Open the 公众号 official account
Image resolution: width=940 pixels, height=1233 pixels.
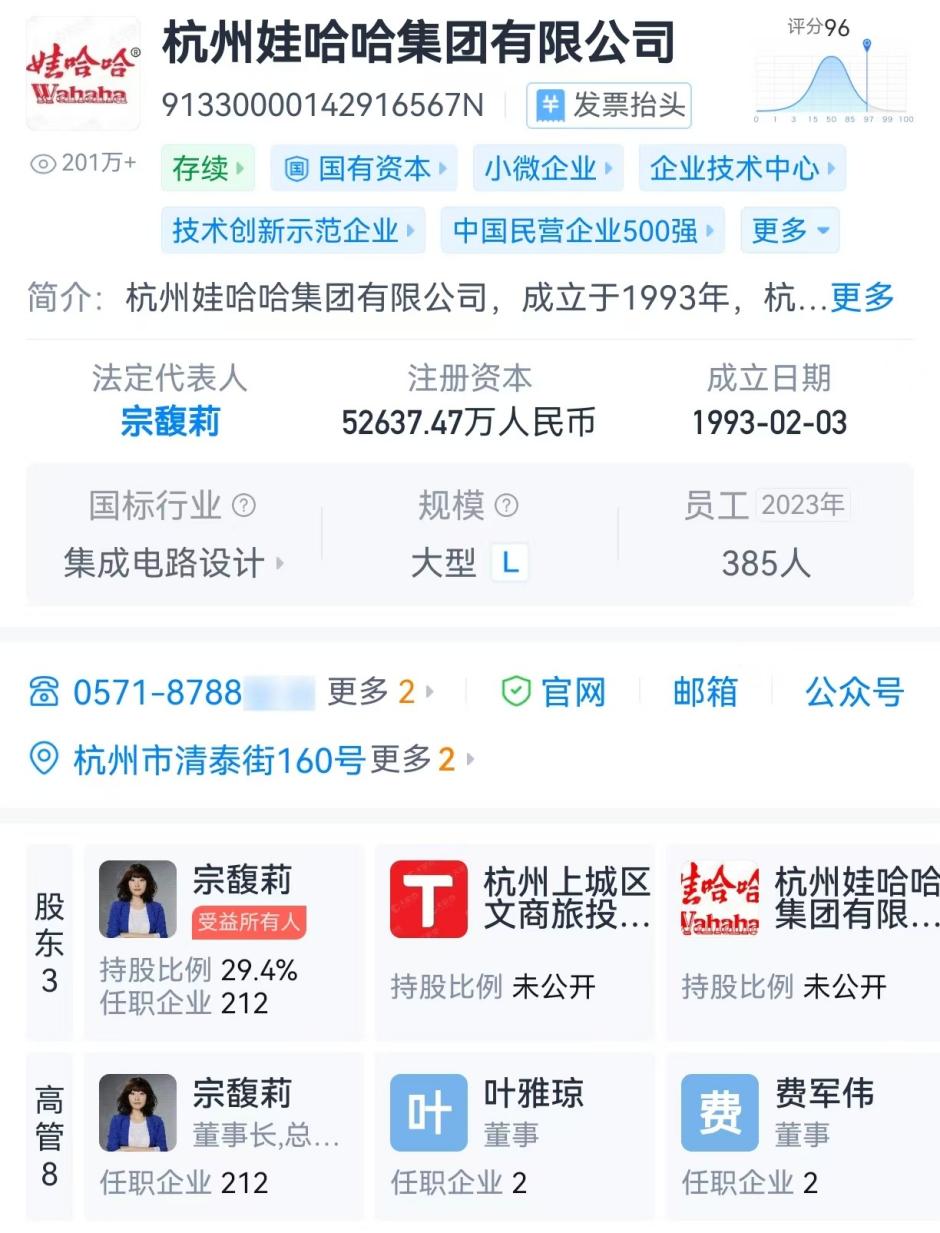(854, 692)
